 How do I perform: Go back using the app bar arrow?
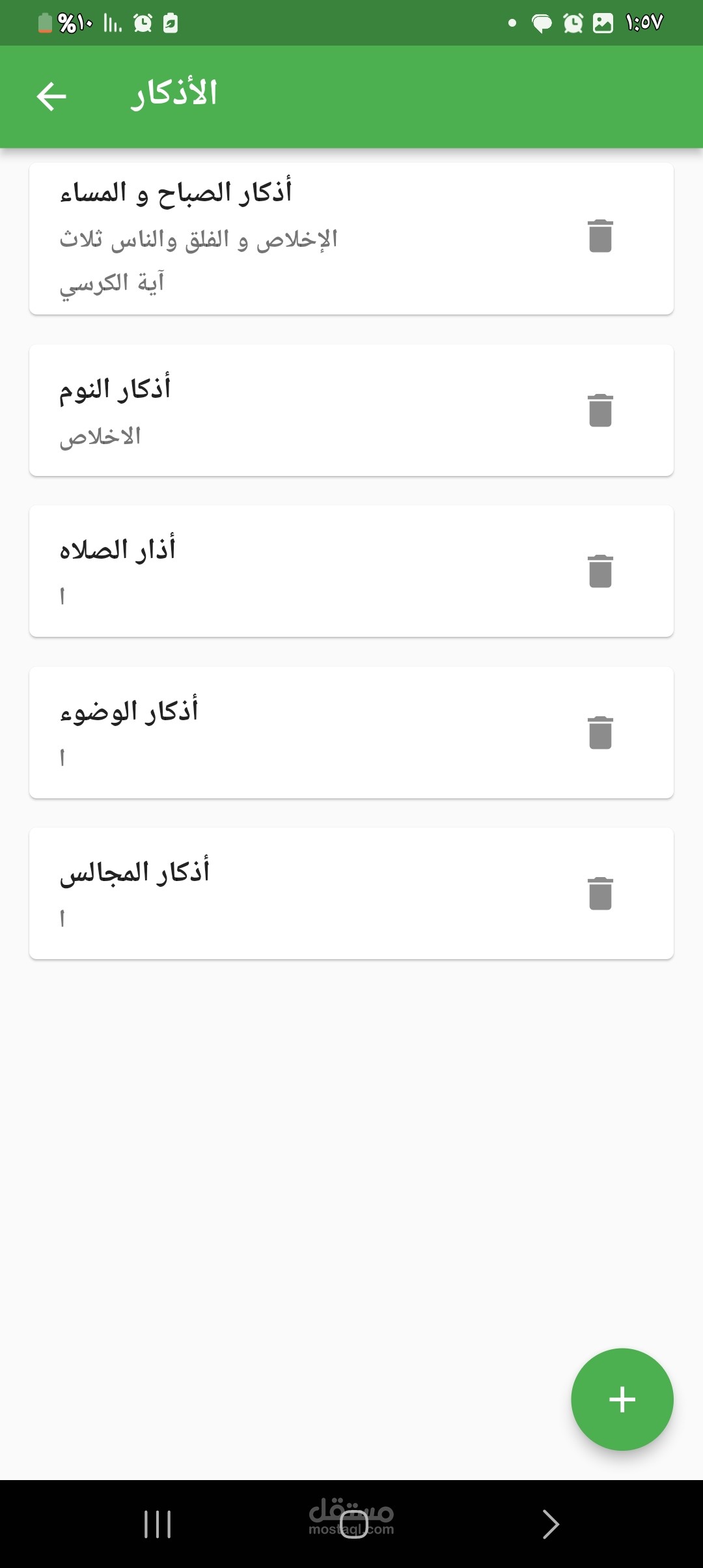[x=51, y=96]
